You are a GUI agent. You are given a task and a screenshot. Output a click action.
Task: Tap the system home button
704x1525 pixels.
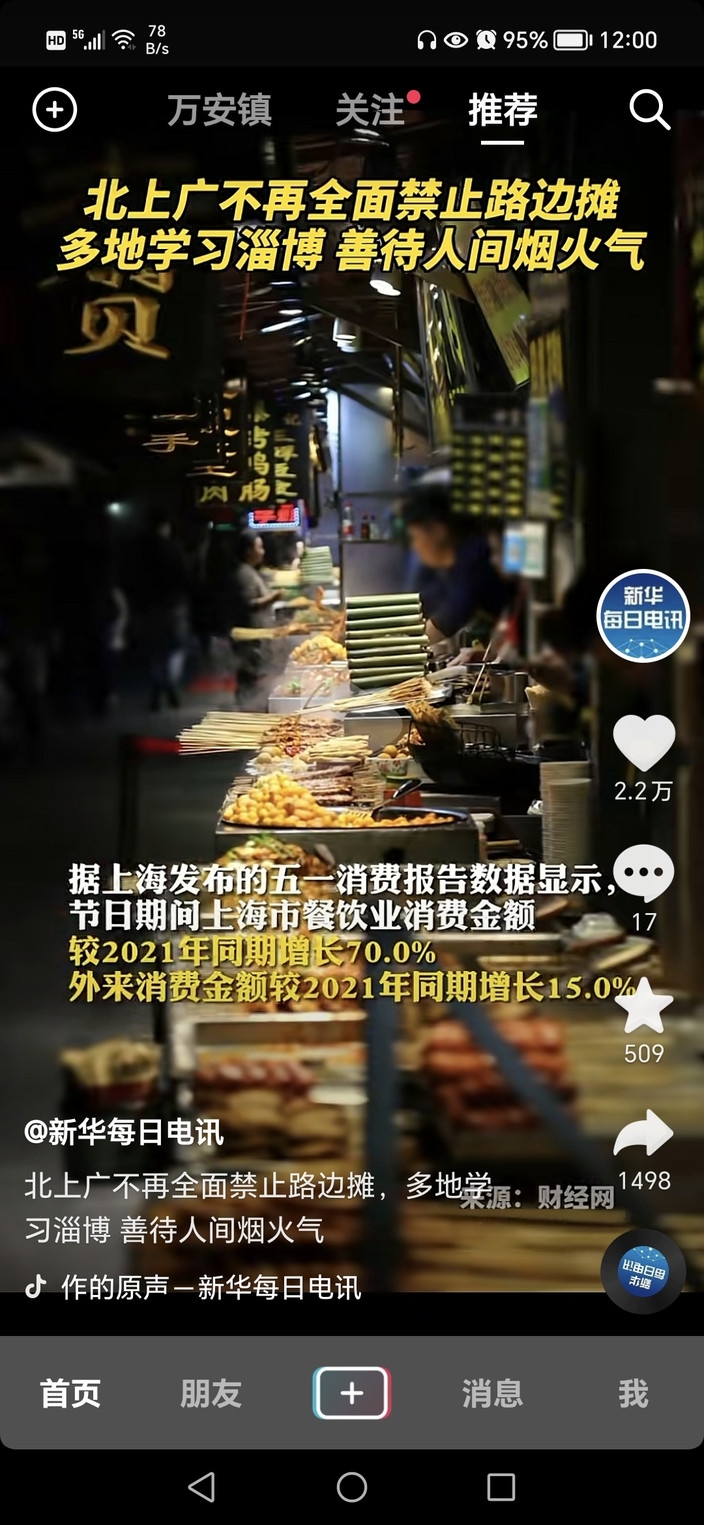352,1487
